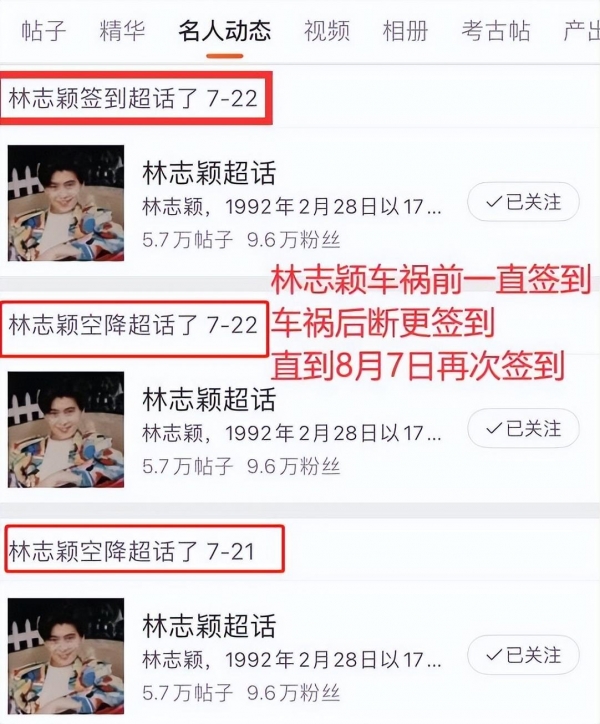Screen dimensions: 600x724
Task: Switch to the 精华 tab
Action: coord(122,30)
